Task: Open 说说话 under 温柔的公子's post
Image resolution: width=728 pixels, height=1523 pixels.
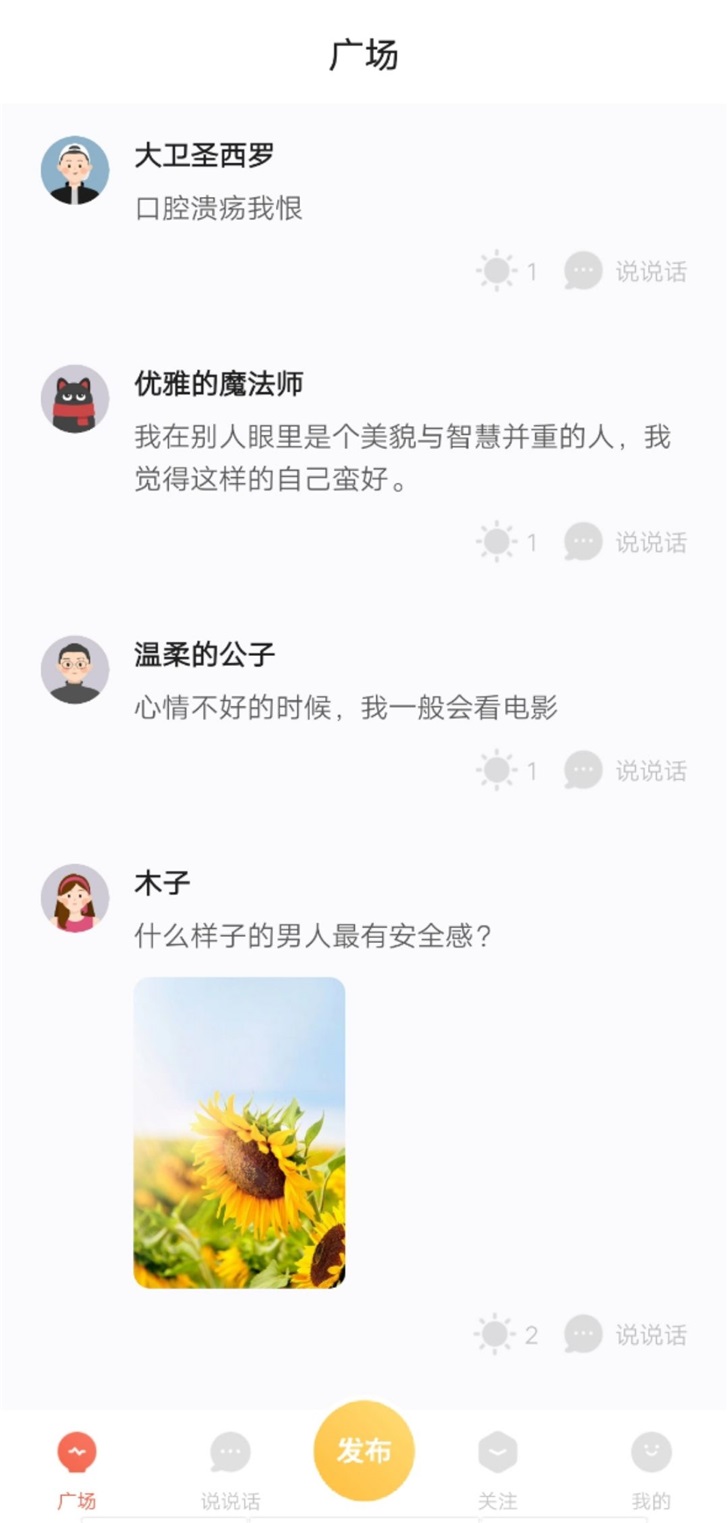Action: click(626, 770)
